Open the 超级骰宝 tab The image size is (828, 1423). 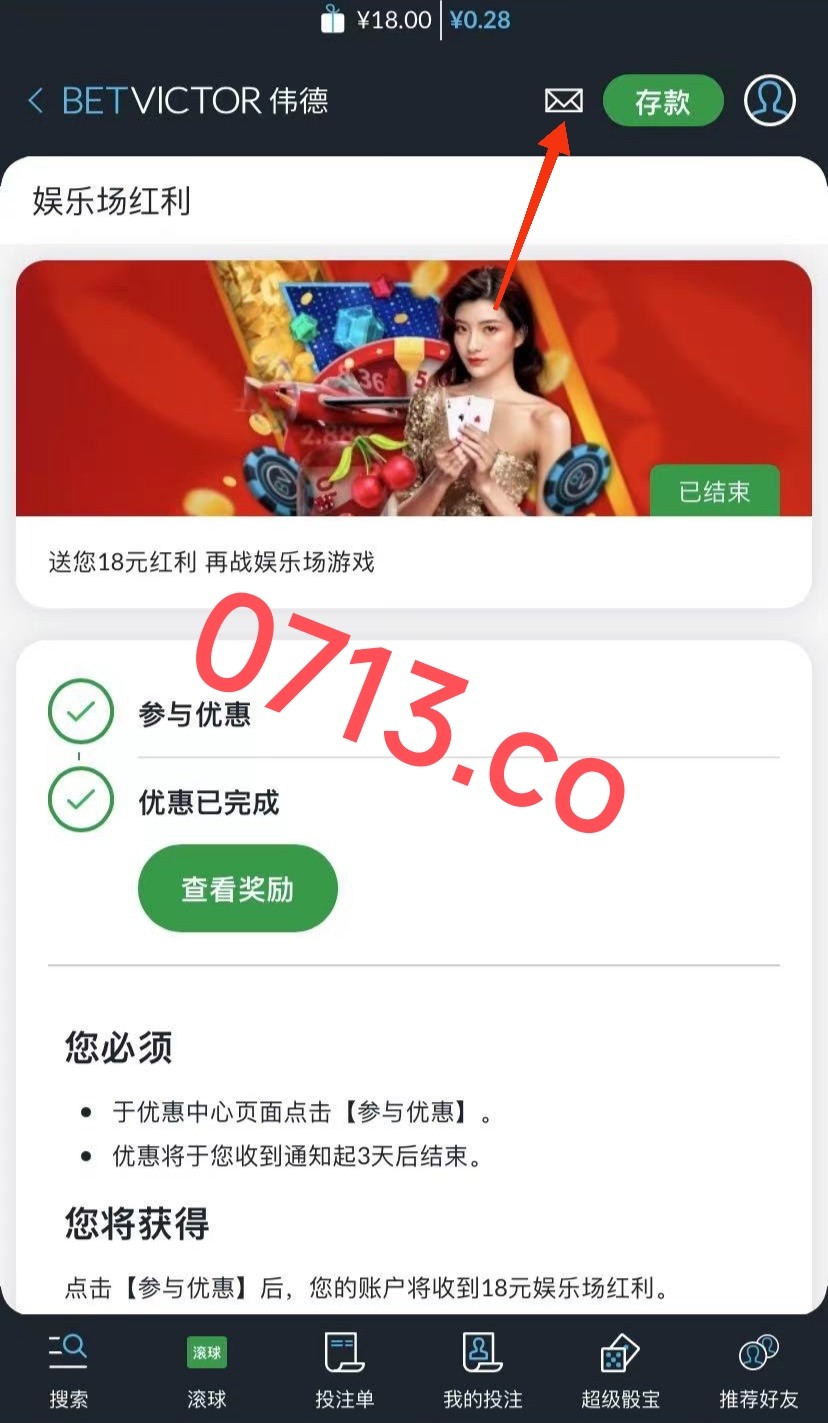pyautogui.click(x=620, y=1371)
